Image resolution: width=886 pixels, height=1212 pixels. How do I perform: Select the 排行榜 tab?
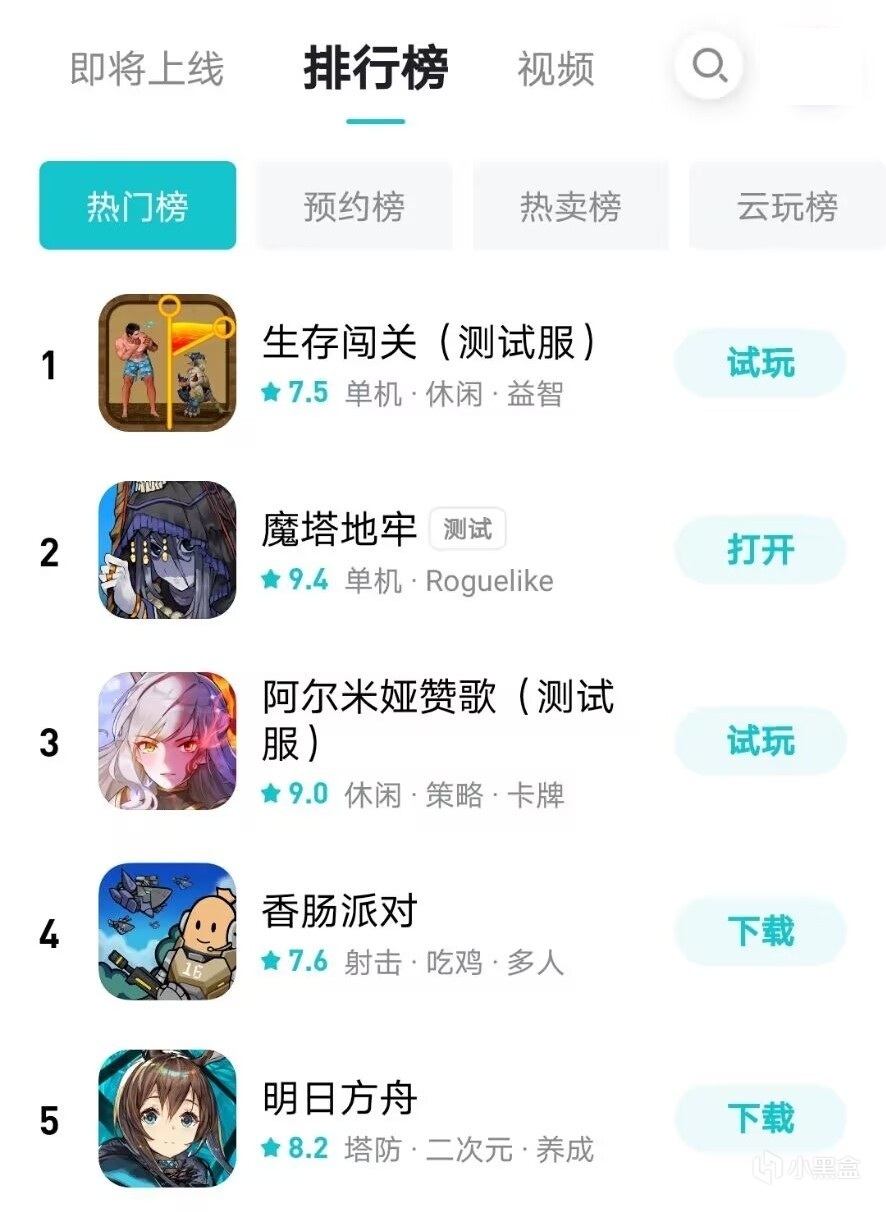coord(375,69)
